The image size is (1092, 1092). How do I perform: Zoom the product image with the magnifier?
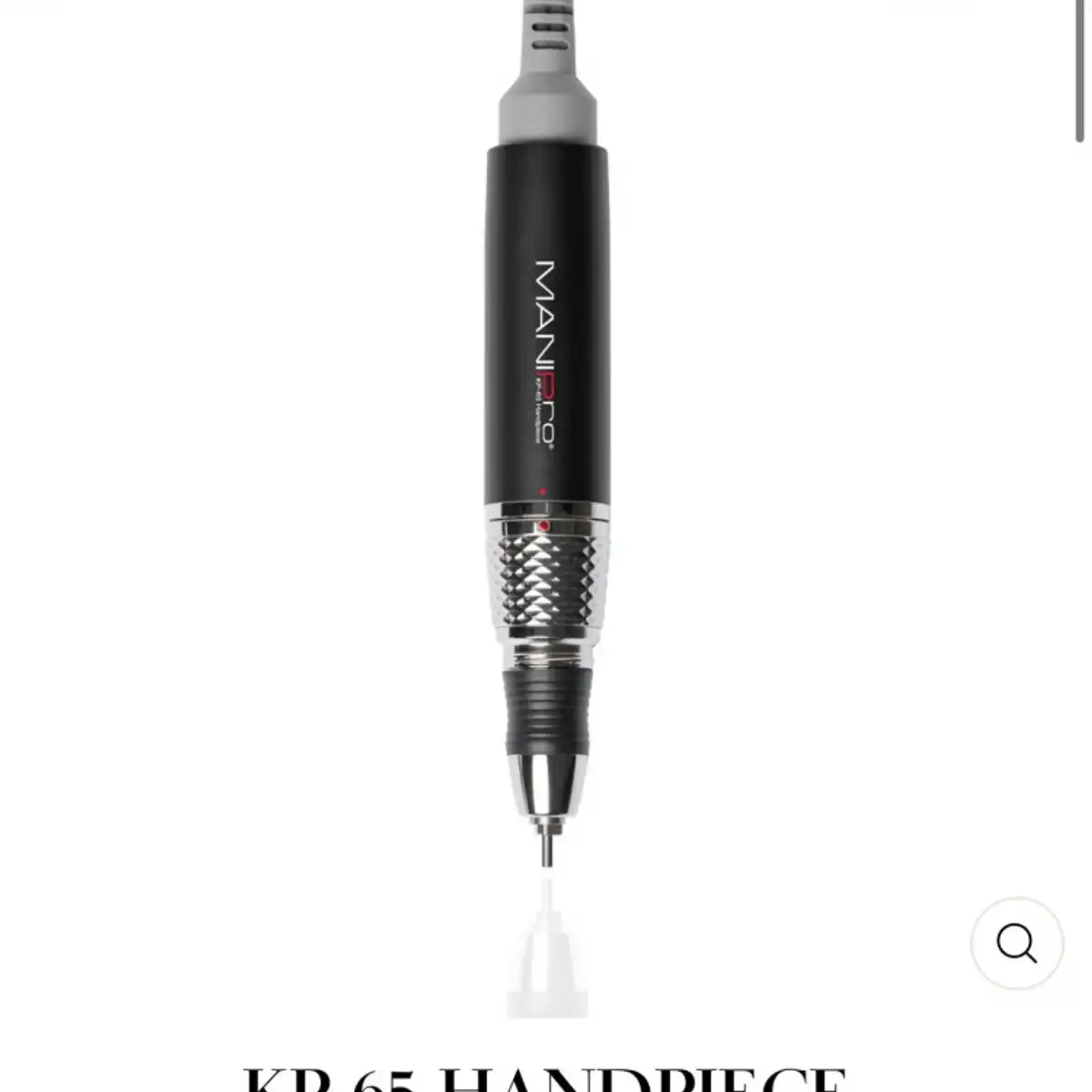[1016, 944]
